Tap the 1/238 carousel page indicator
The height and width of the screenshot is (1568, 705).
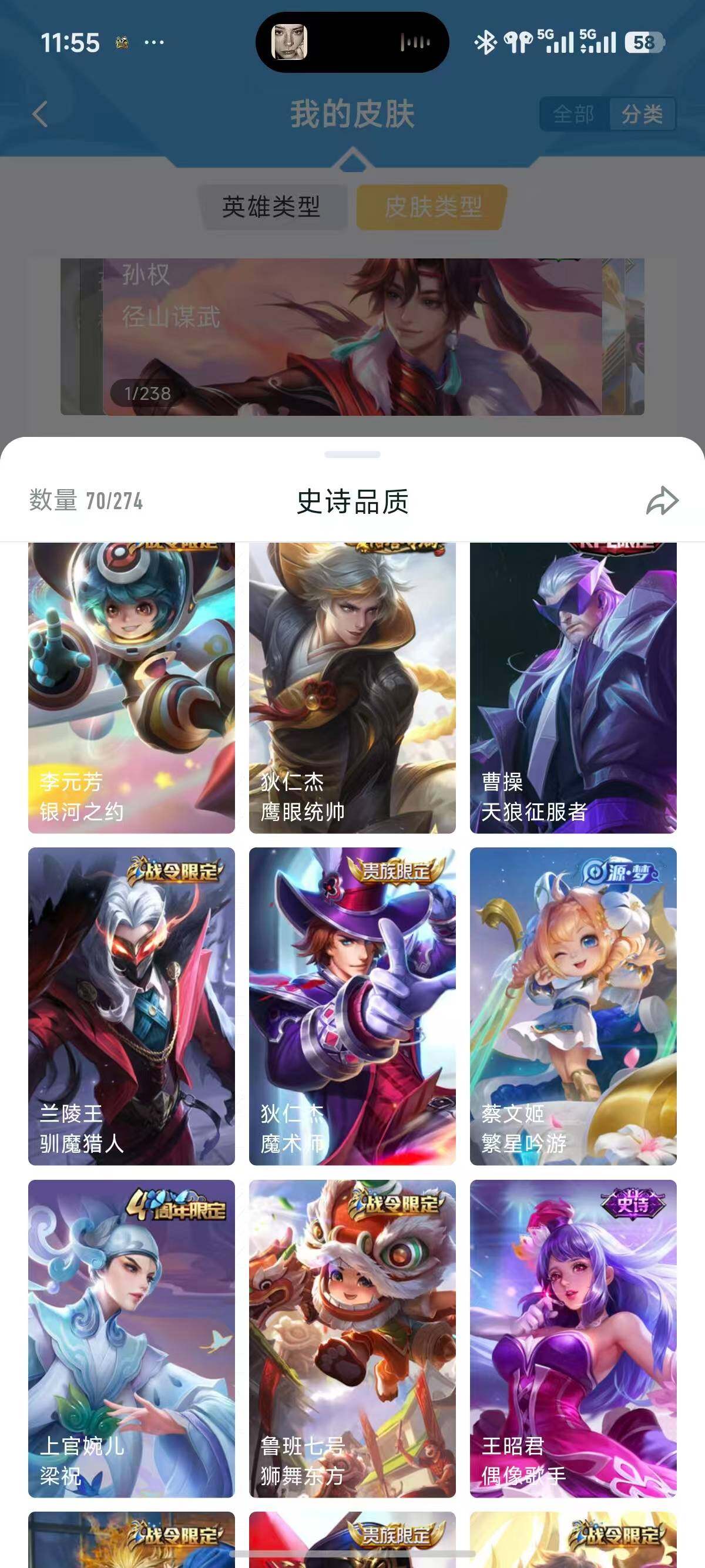click(x=146, y=394)
